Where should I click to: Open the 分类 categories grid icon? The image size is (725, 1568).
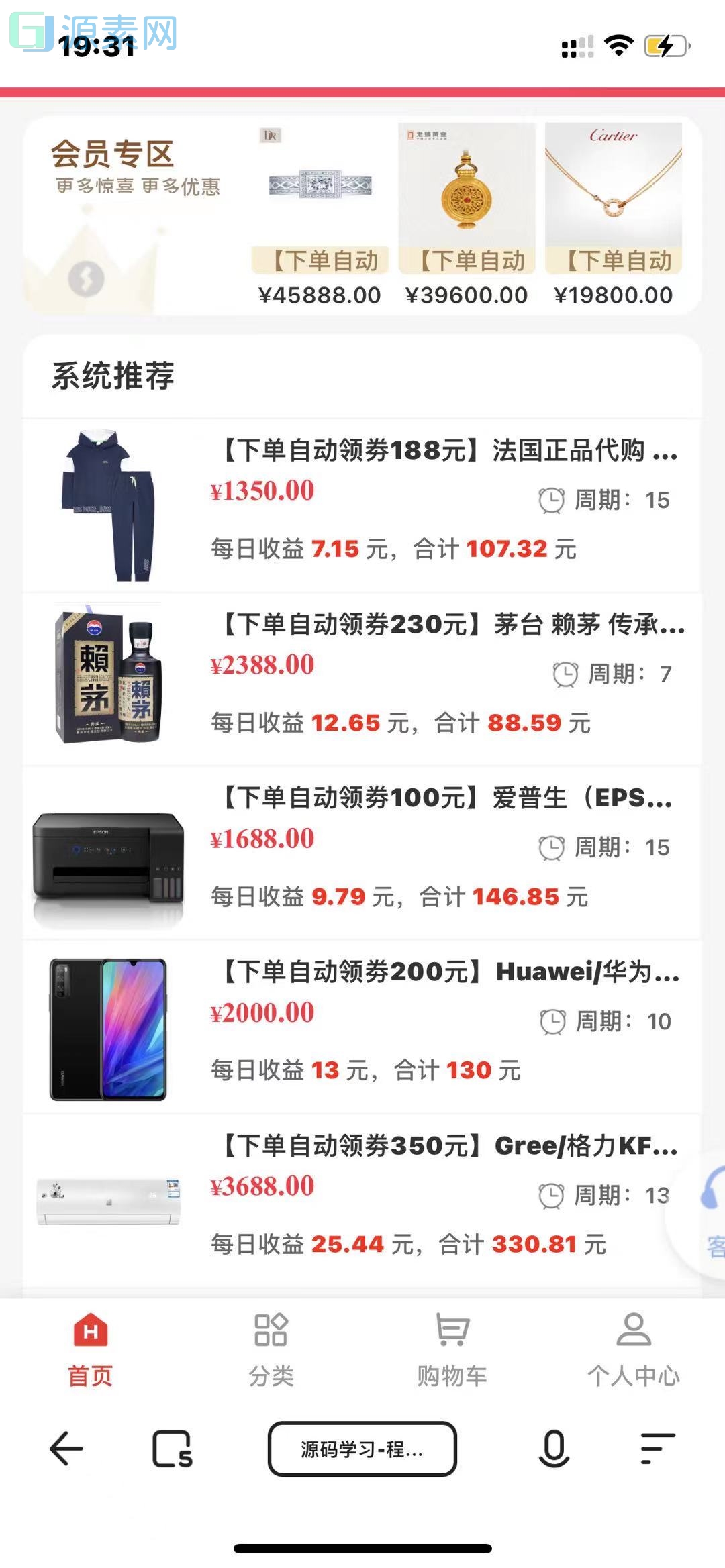(269, 1338)
